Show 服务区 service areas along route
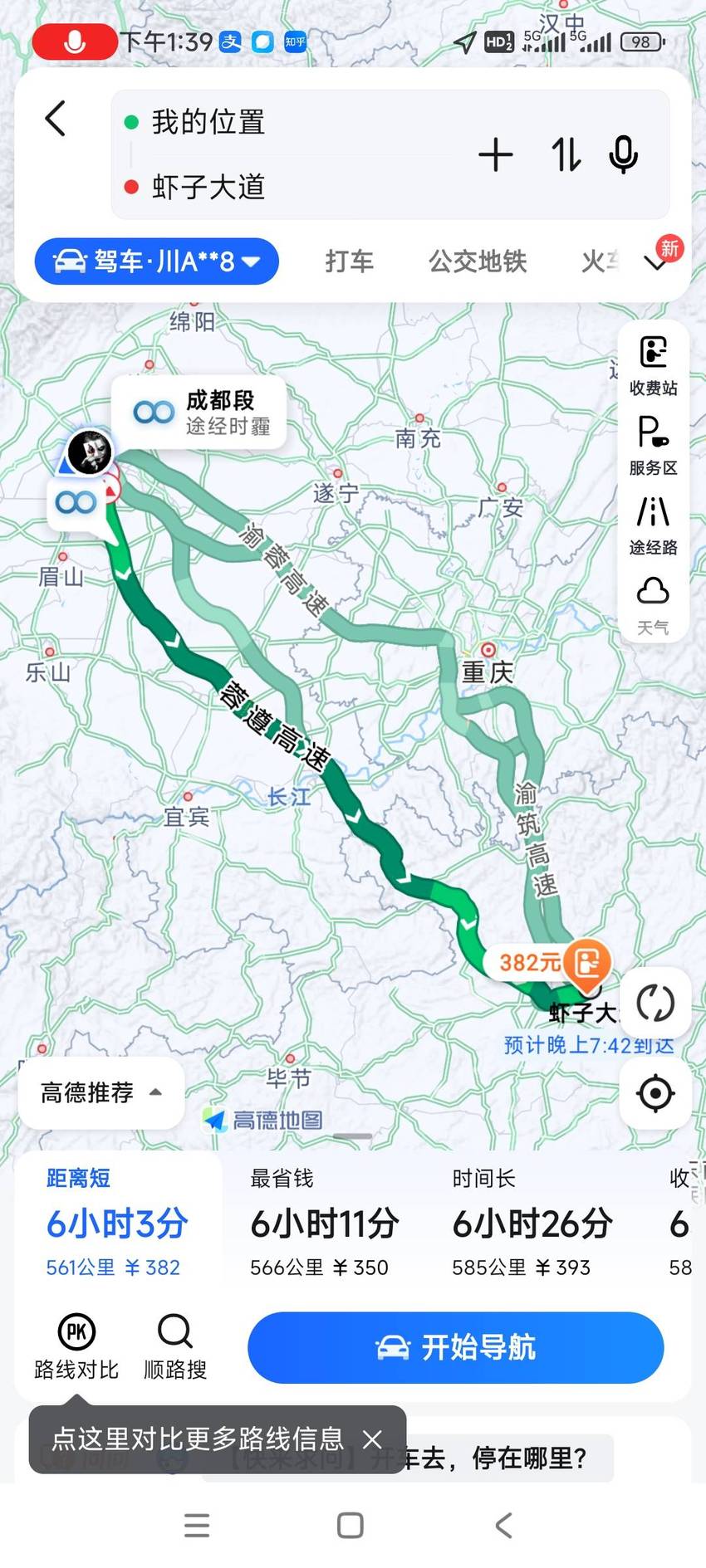This screenshot has height=1568, width=706. click(x=654, y=446)
